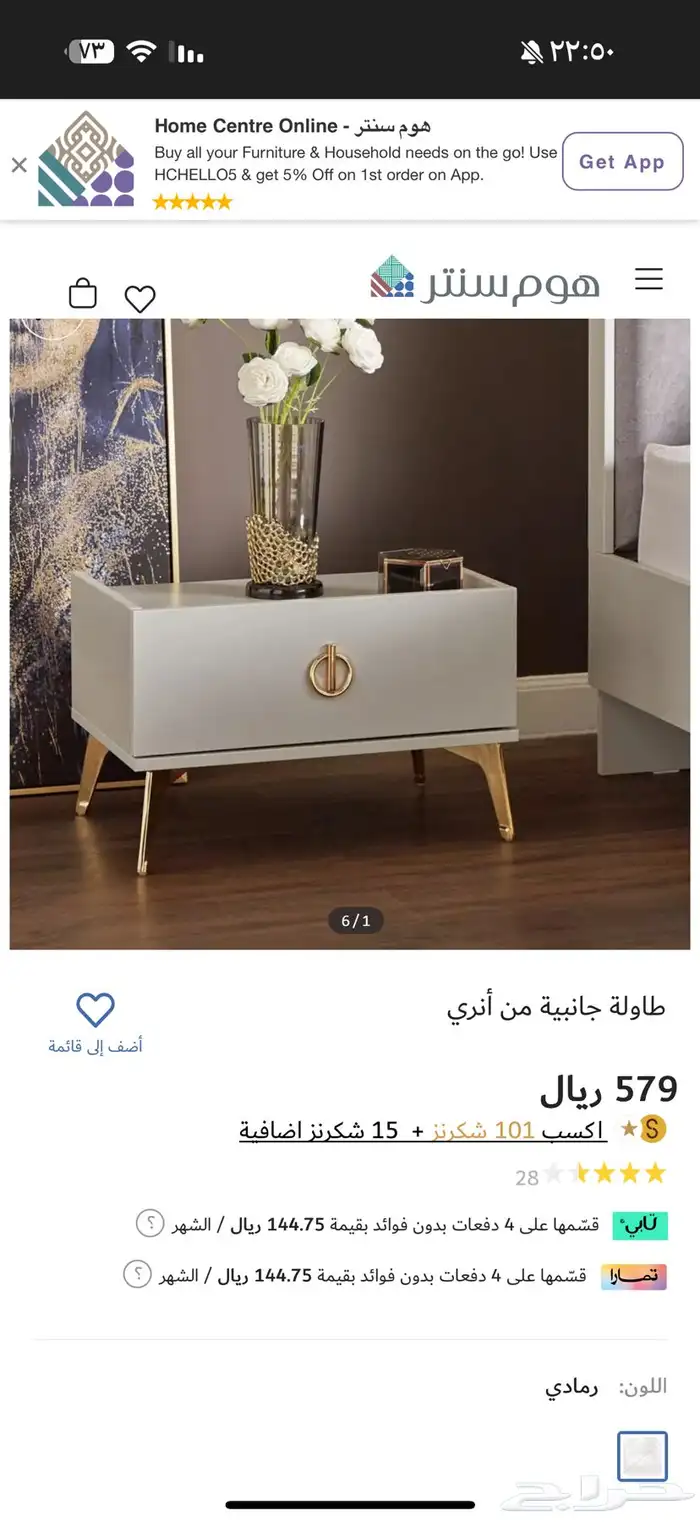
Task: Show Tabby installment info question mark
Action: coord(150,1223)
